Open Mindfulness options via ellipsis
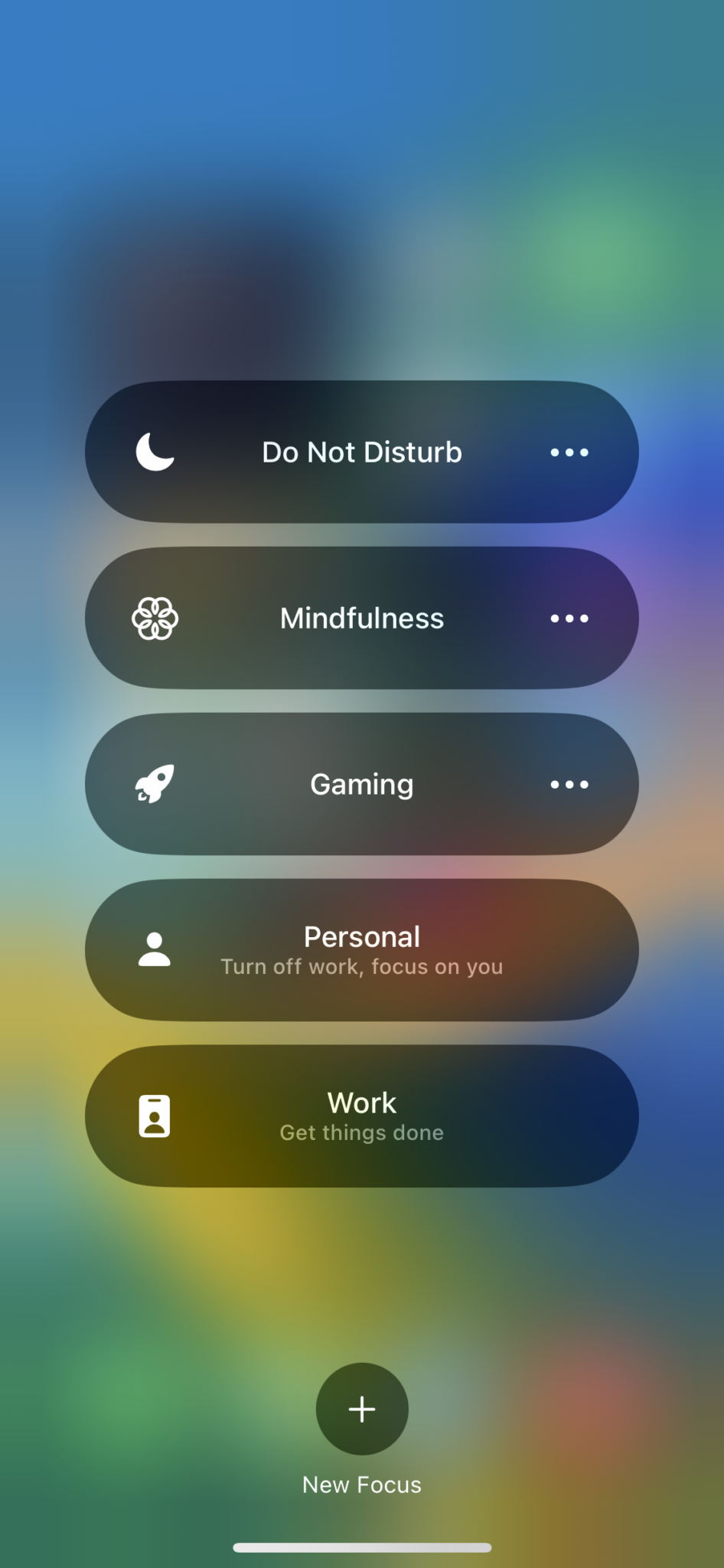The width and height of the screenshot is (724, 1568). click(569, 619)
